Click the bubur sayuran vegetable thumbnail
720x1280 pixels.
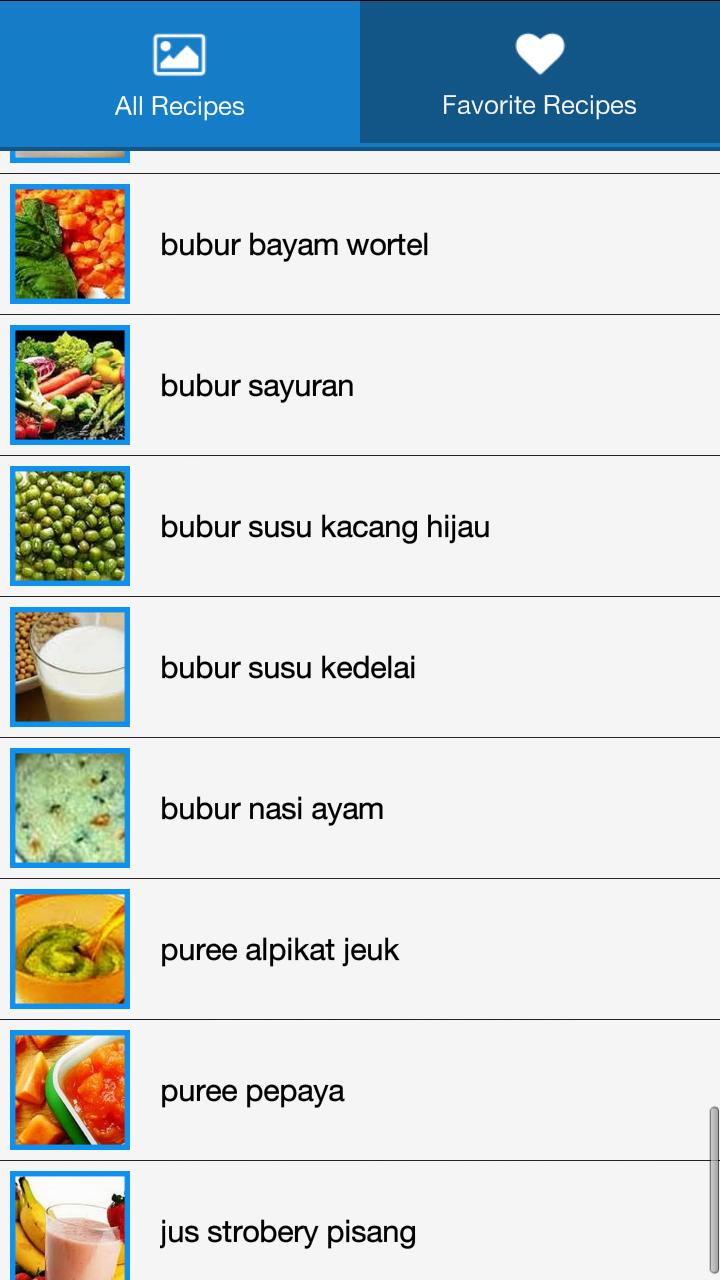pos(69,385)
